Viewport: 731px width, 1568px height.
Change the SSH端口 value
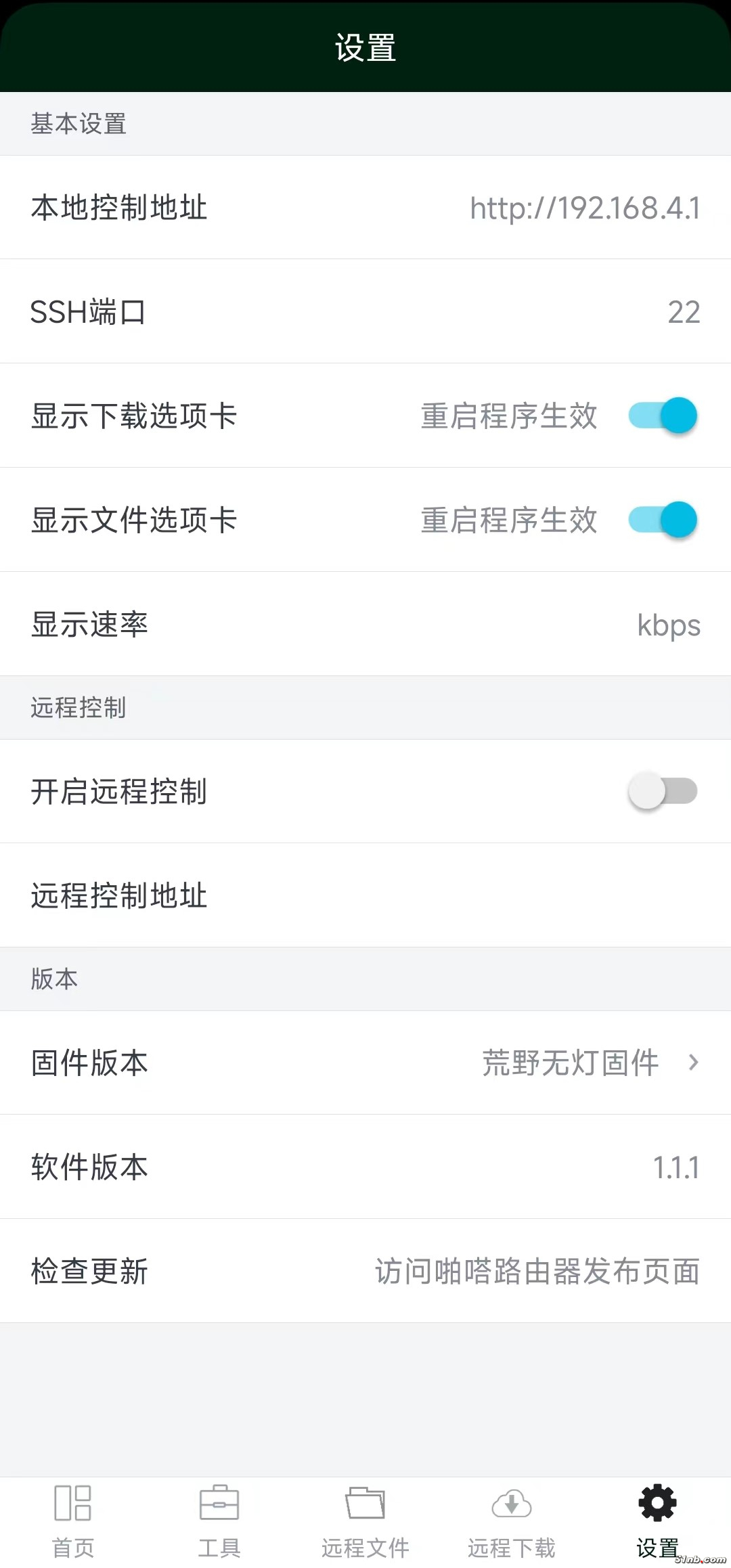point(365,312)
